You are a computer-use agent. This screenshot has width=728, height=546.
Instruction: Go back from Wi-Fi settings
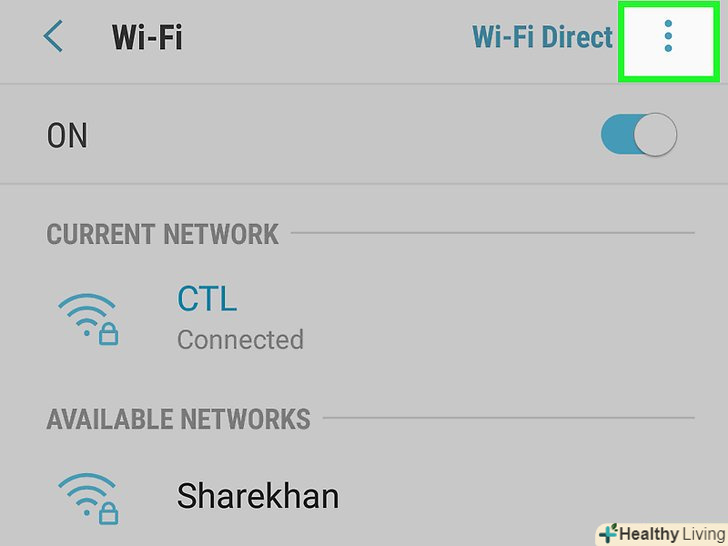pos(53,38)
